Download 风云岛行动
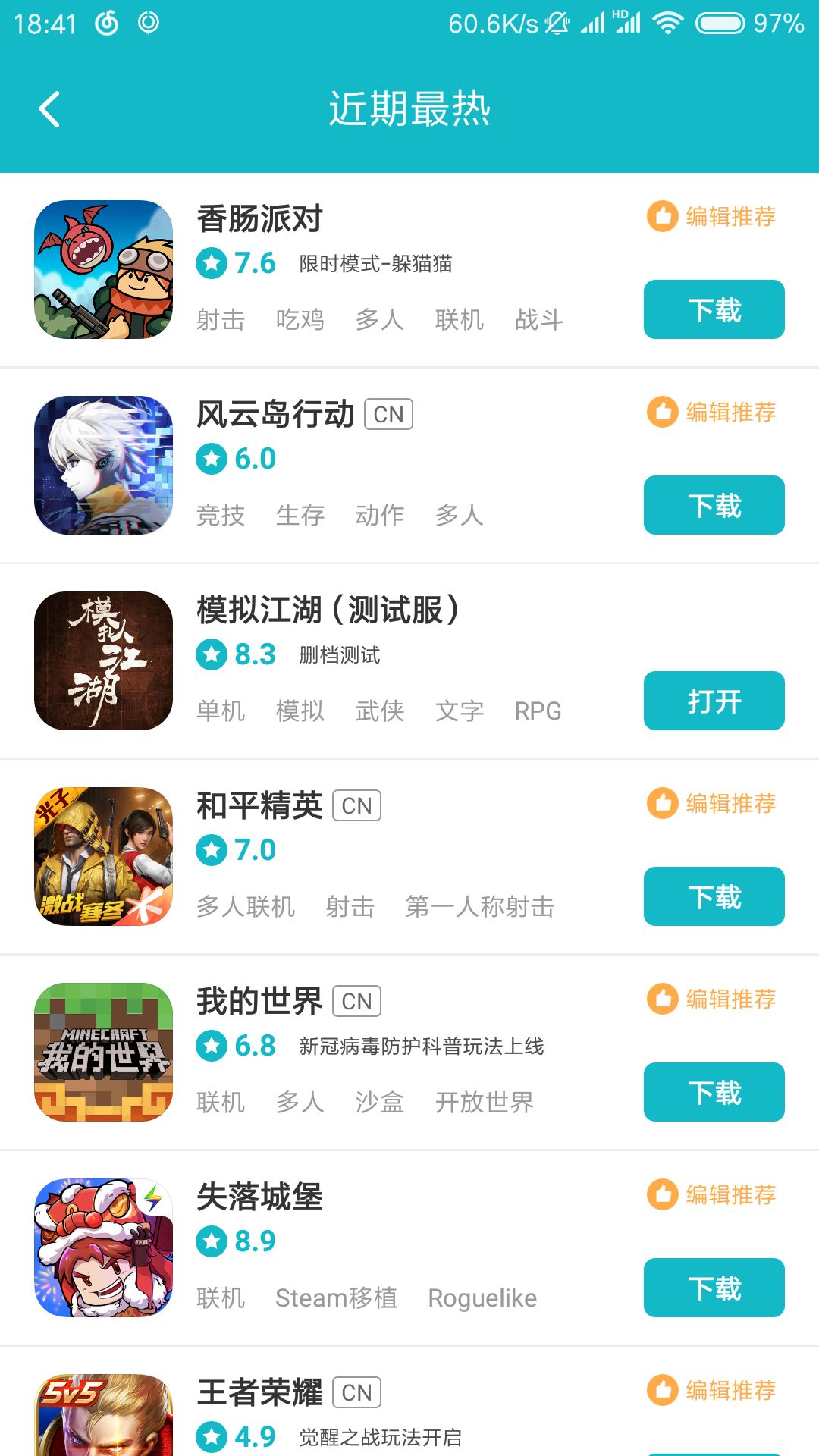Image resolution: width=819 pixels, height=1456 pixels. pyautogui.click(x=714, y=505)
